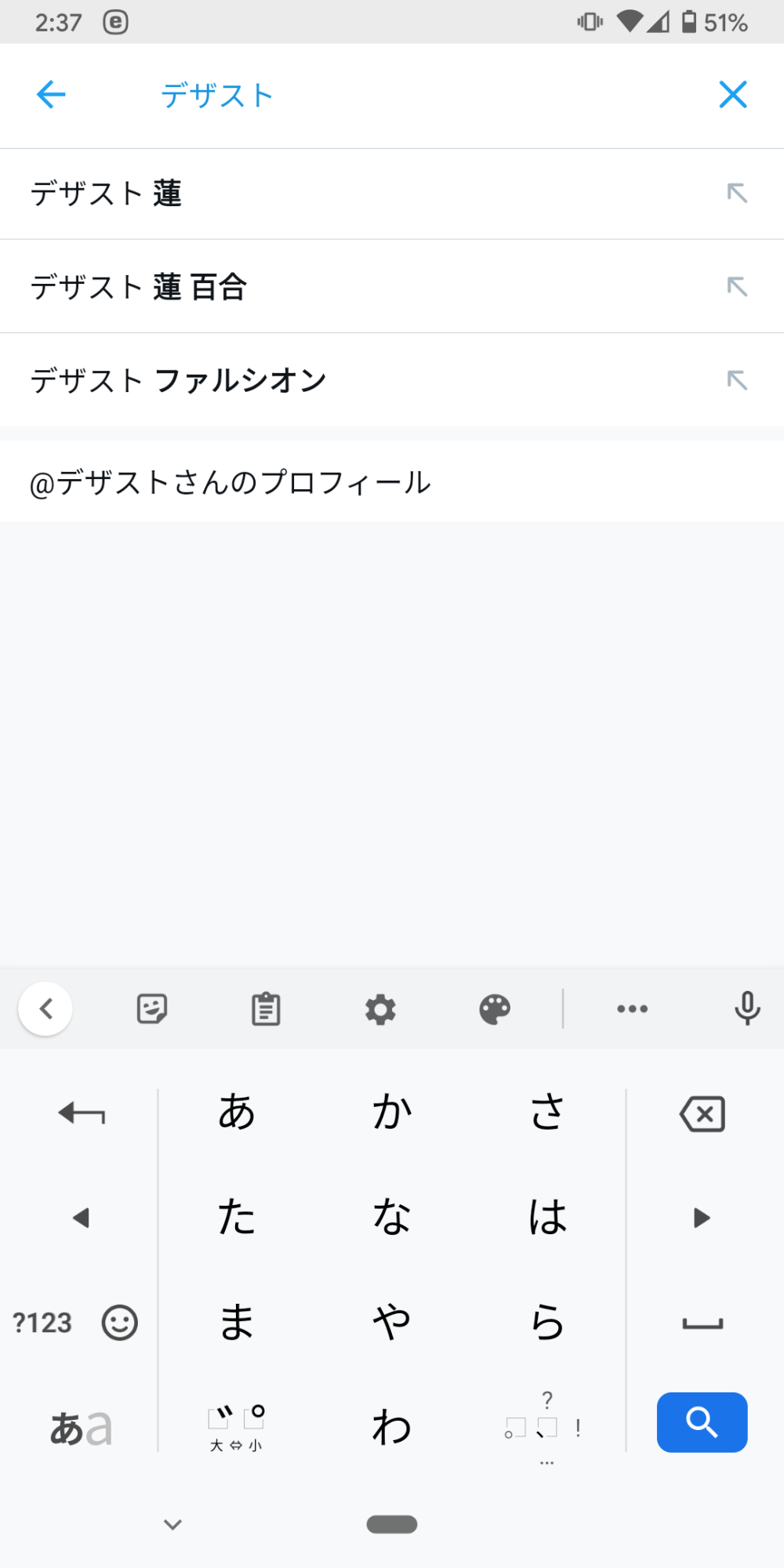Go back from the search screen

point(51,95)
